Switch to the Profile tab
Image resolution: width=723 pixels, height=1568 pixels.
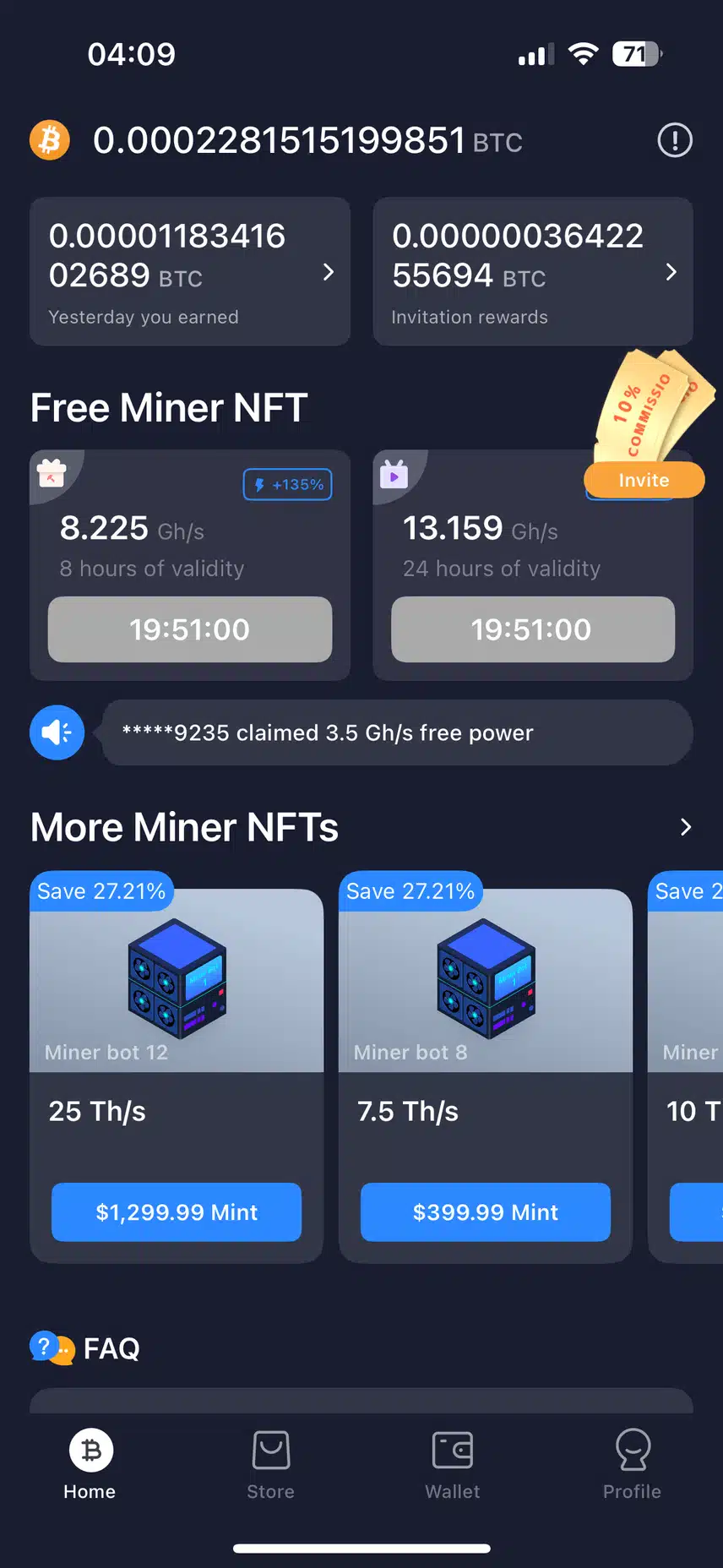click(633, 1463)
